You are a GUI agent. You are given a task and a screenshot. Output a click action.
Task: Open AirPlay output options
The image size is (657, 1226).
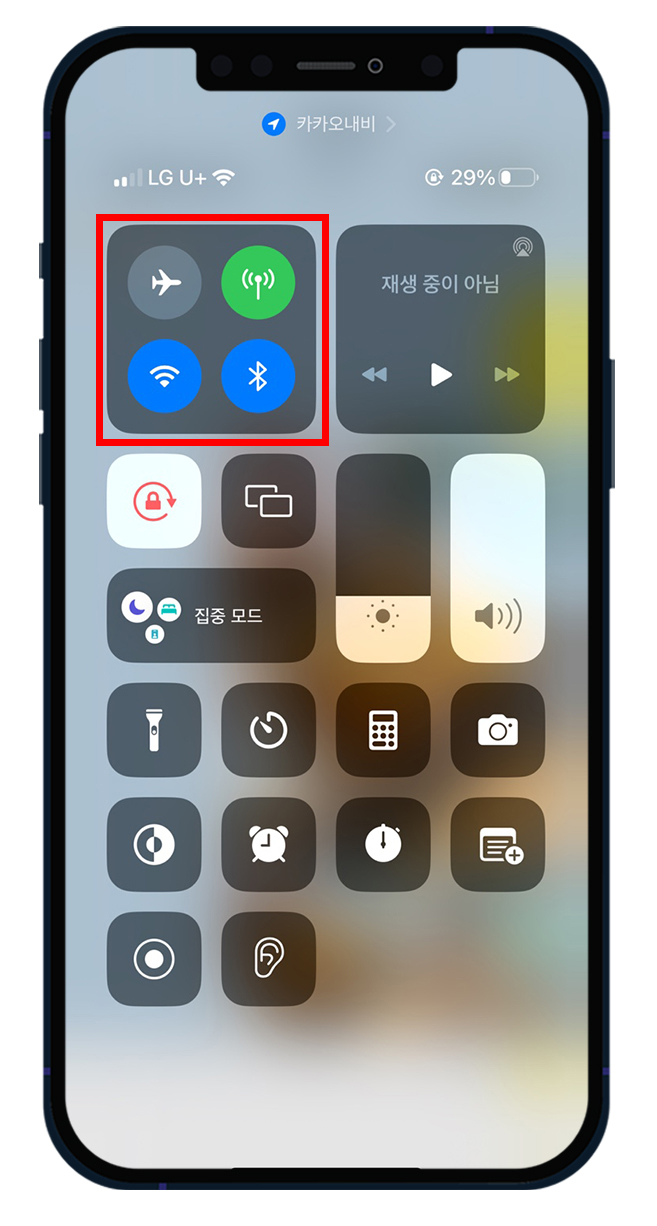point(521,247)
